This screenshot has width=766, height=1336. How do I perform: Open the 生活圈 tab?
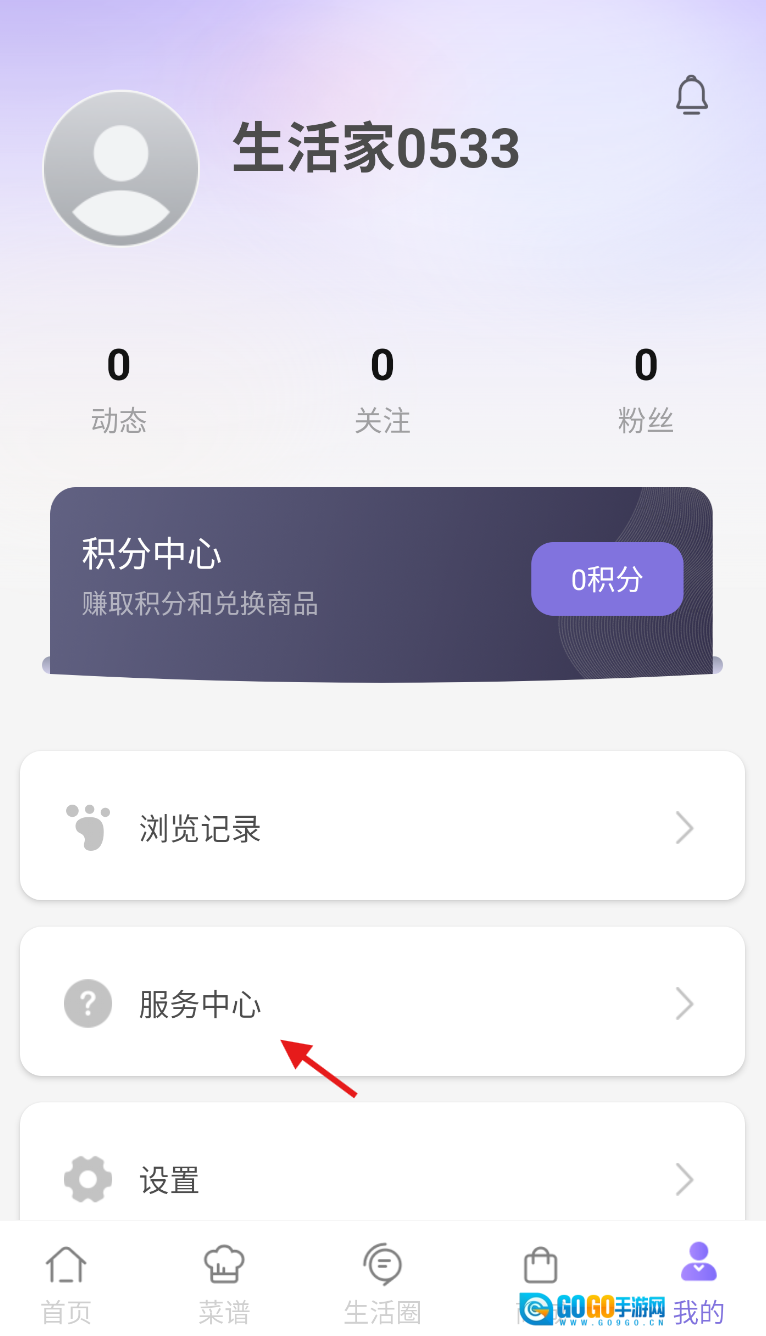click(382, 1282)
